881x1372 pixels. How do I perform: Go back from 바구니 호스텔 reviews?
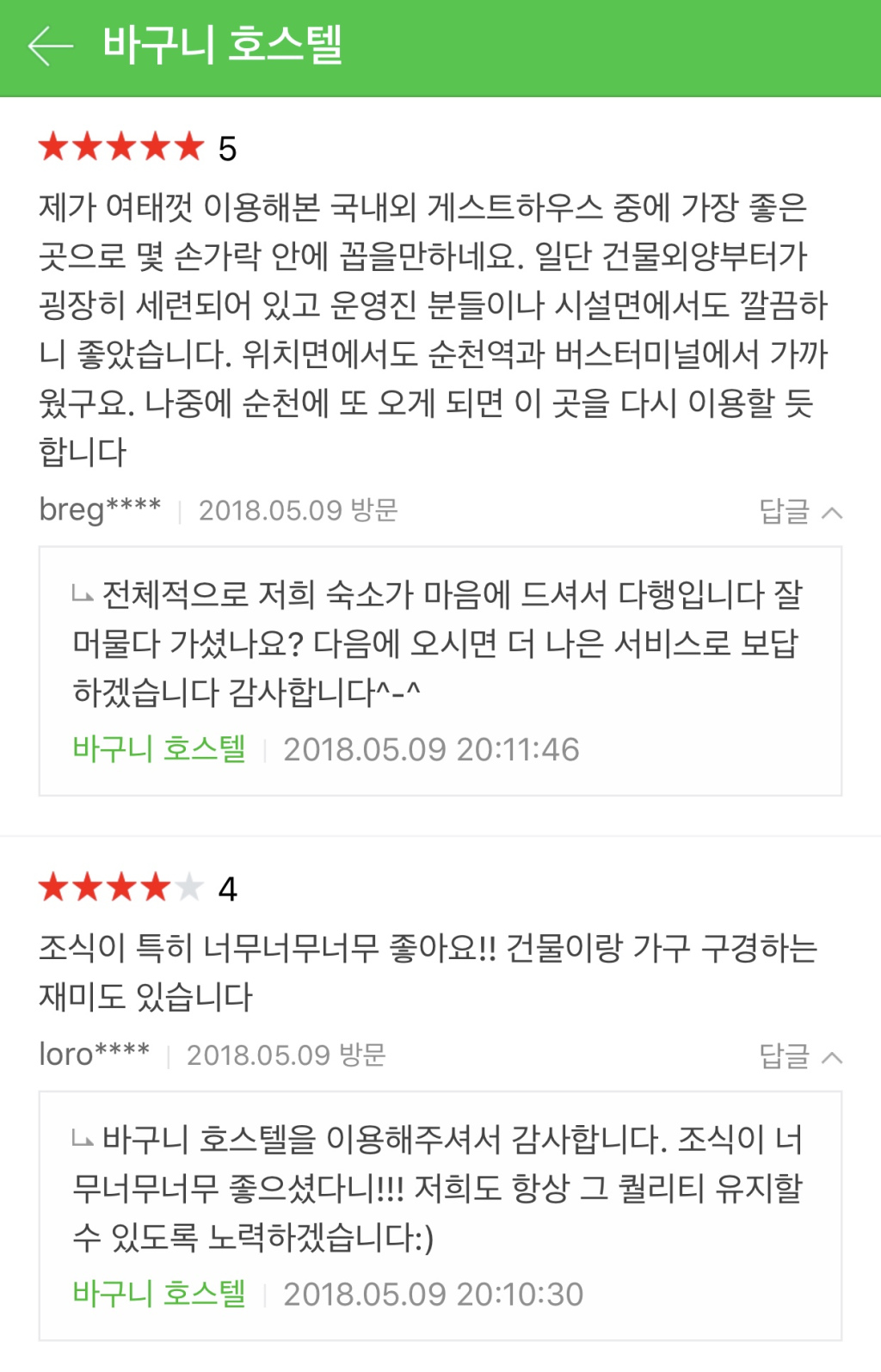click(x=50, y=46)
